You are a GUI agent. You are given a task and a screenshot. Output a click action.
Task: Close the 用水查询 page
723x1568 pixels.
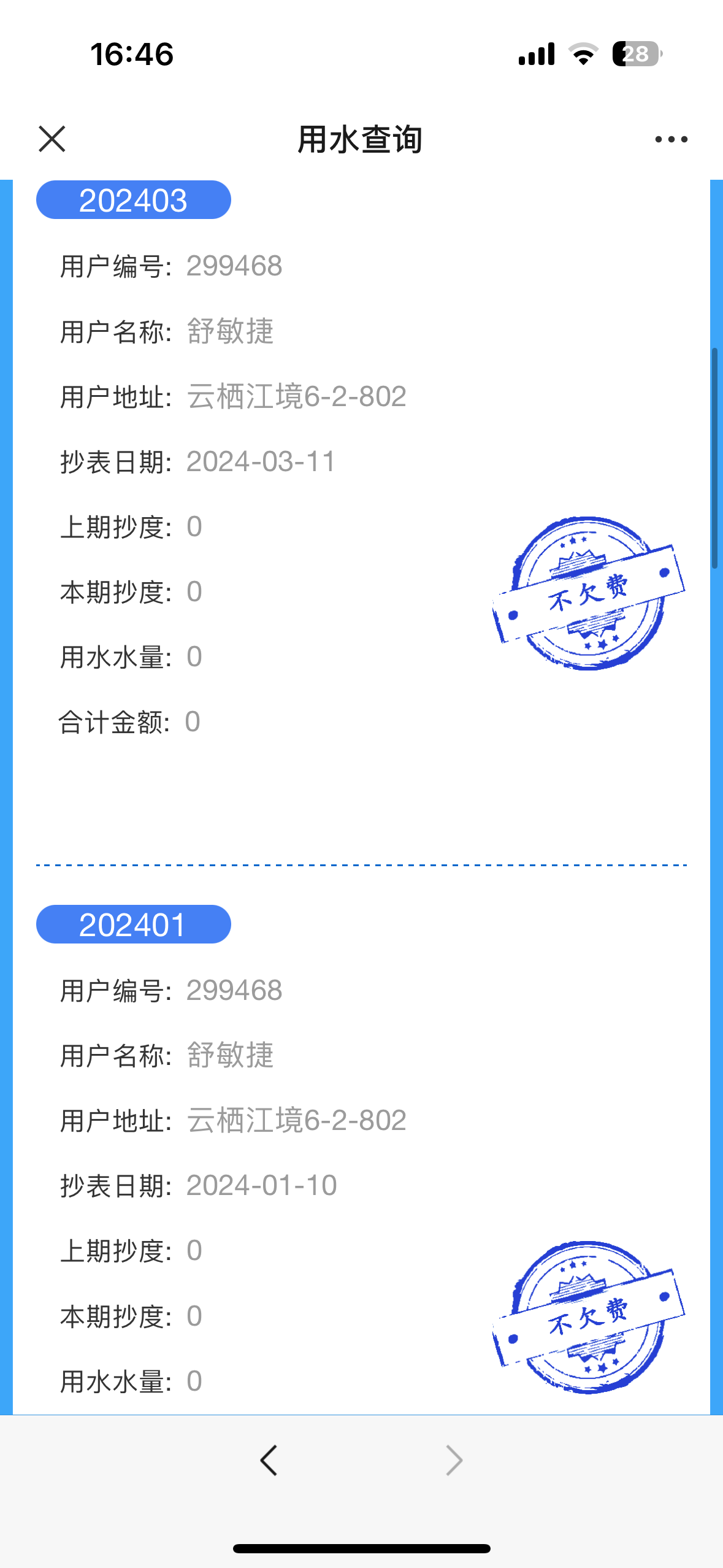pos(52,139)
